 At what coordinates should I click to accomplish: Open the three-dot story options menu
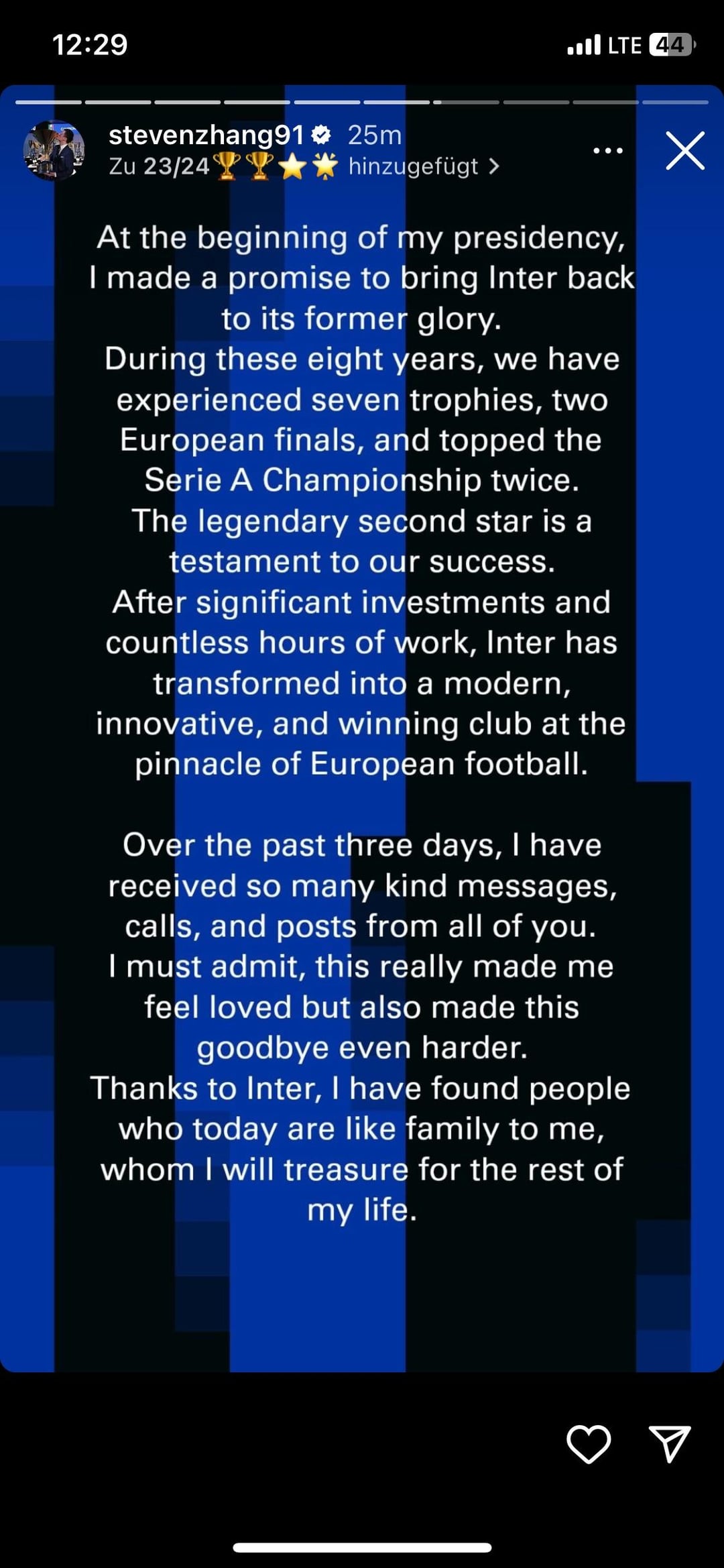coord(607,150)
